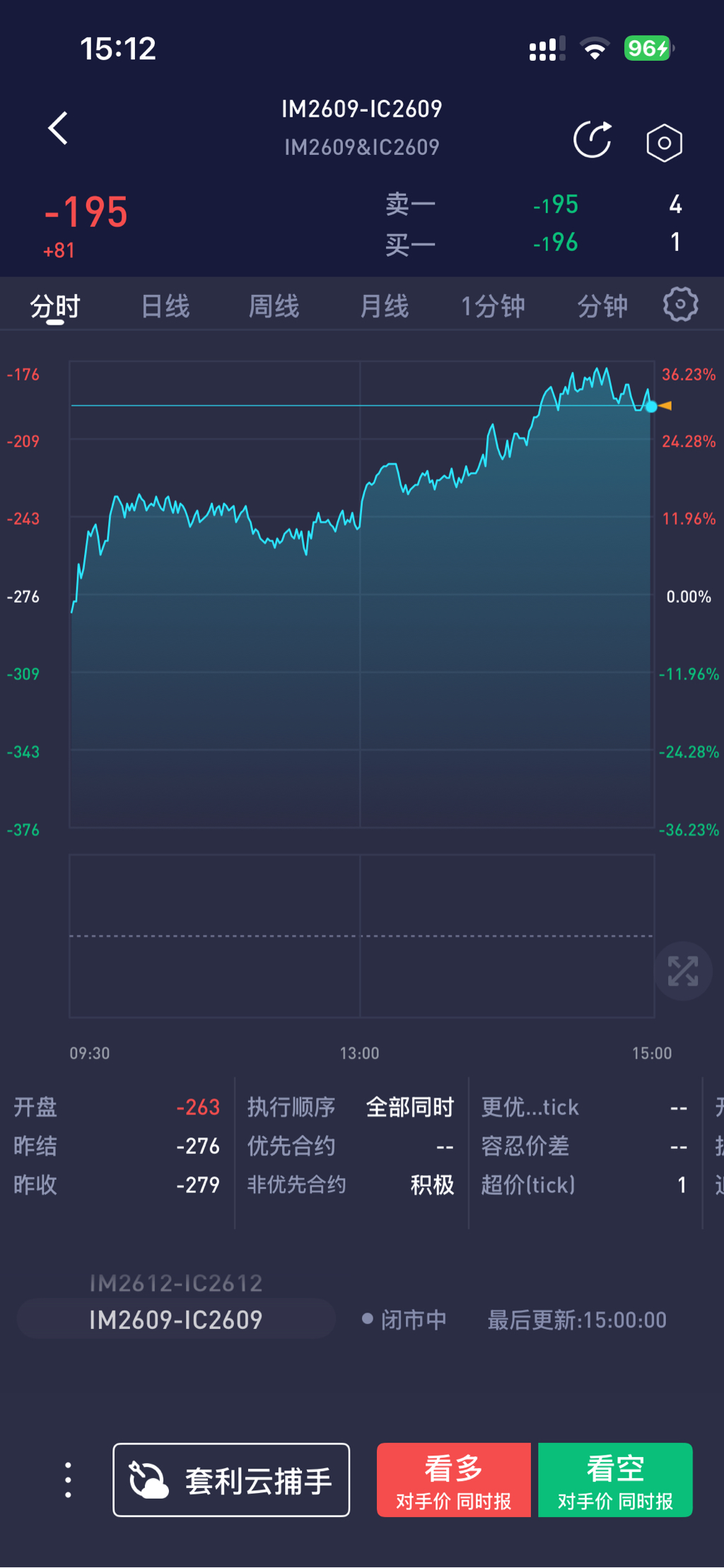This screenshot has height=1568, width=724.
Task: Tap the refresh icon in the header
Action: 592,140
